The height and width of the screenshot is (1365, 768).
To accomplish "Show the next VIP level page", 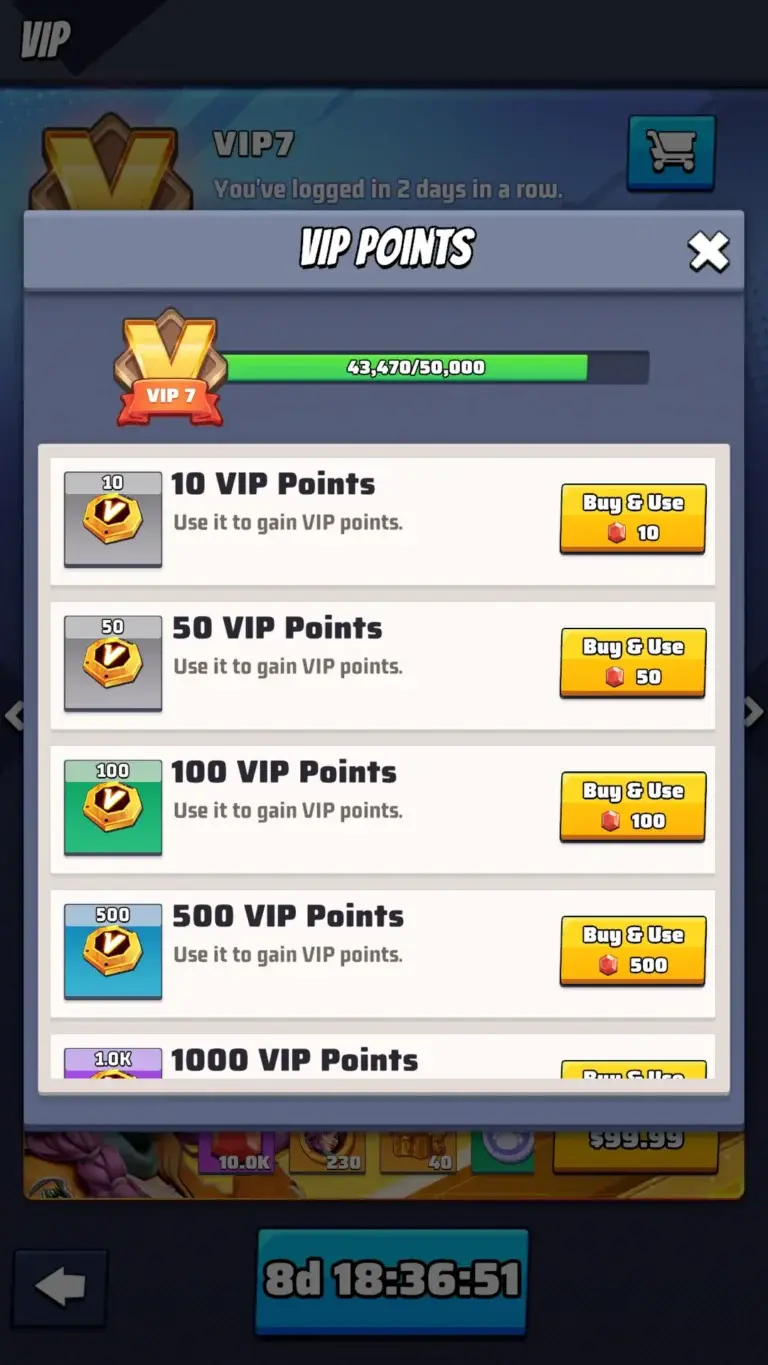I will point(753,712).
